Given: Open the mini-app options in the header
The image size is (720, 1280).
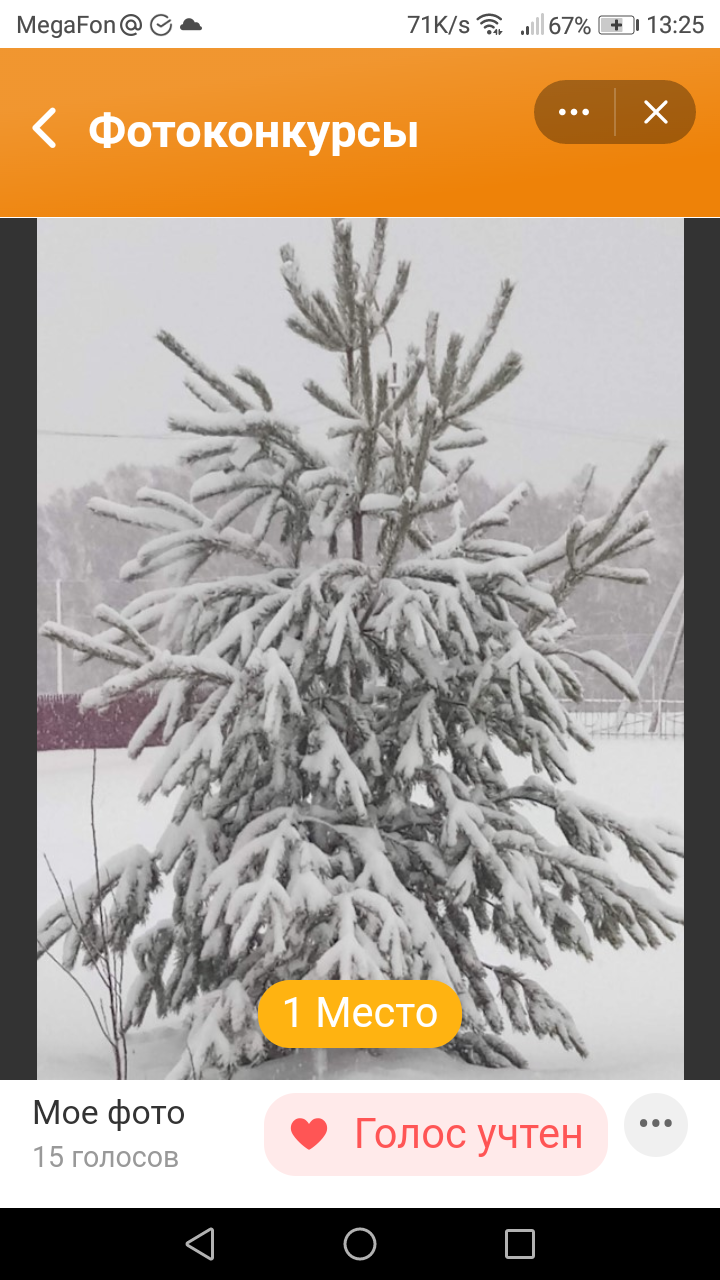Looking at the screenshot, I should tap(574, 112).
